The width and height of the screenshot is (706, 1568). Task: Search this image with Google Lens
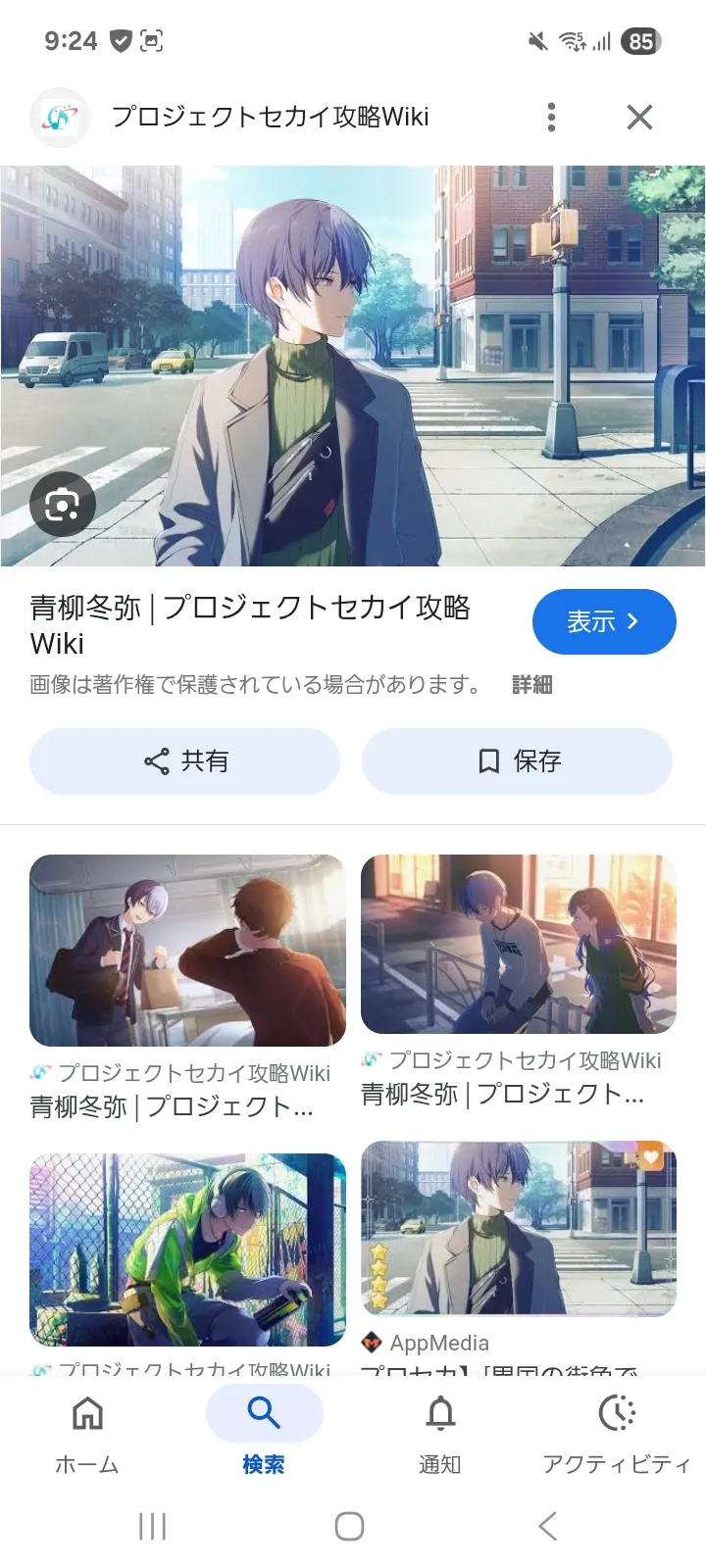[x=63, y=506]
